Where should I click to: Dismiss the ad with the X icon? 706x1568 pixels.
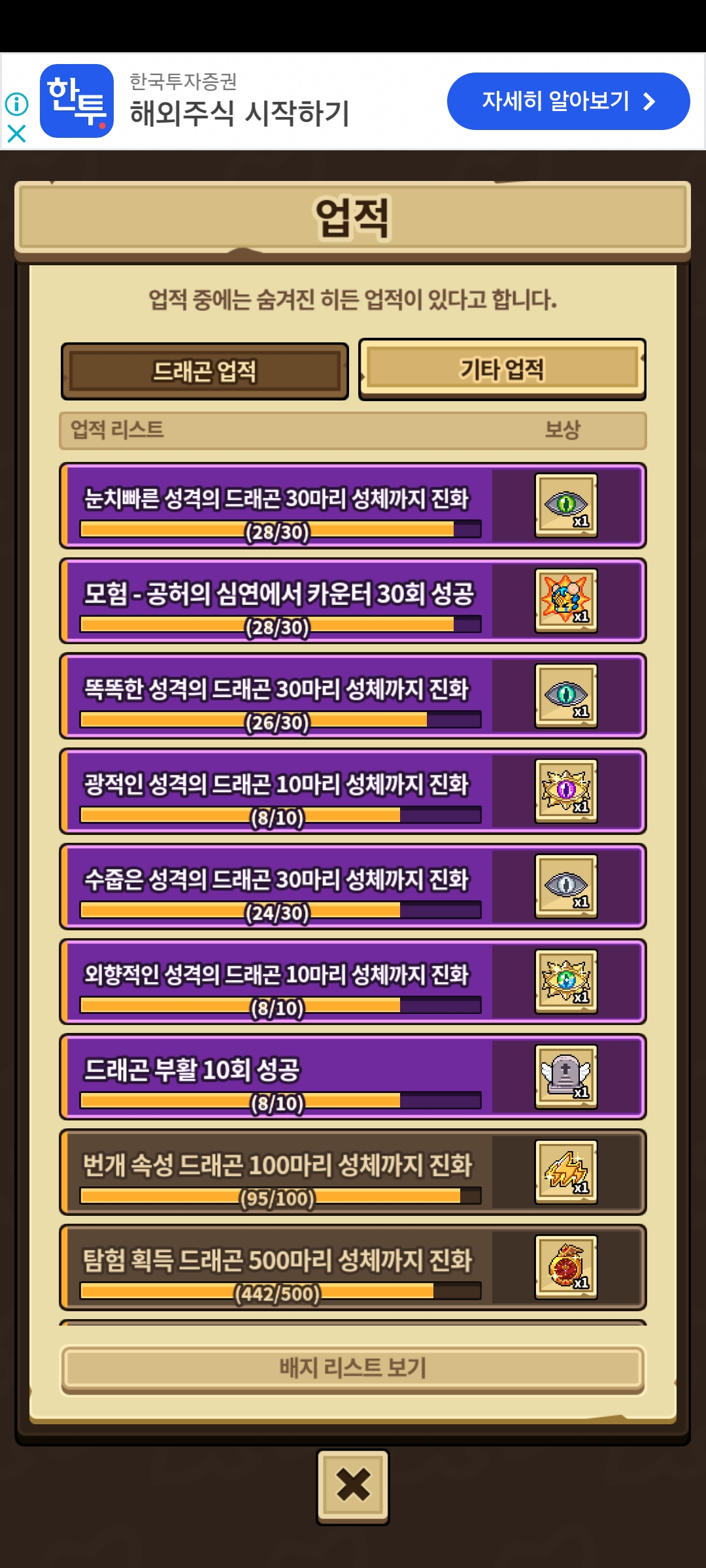(16, 134)
